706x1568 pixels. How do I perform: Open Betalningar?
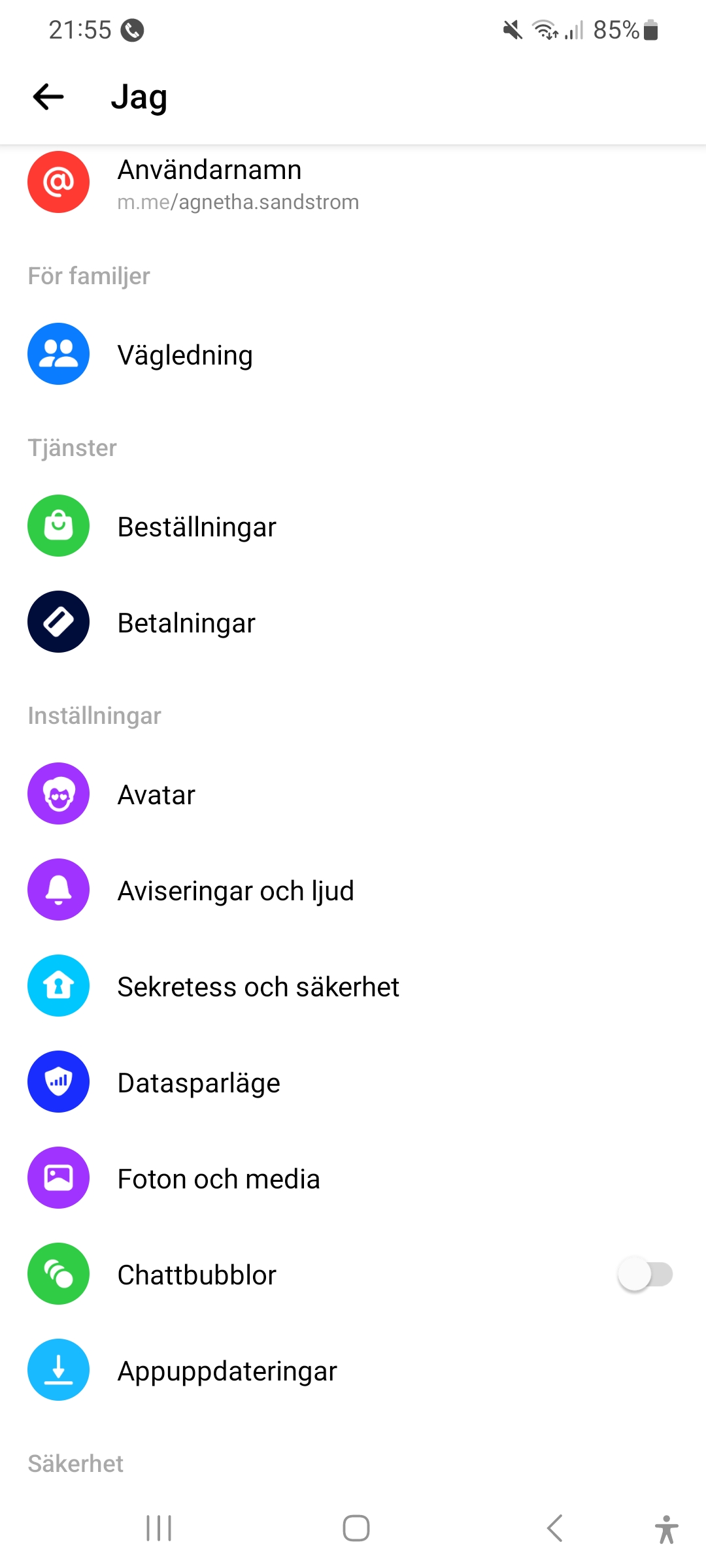click(186, 623)
